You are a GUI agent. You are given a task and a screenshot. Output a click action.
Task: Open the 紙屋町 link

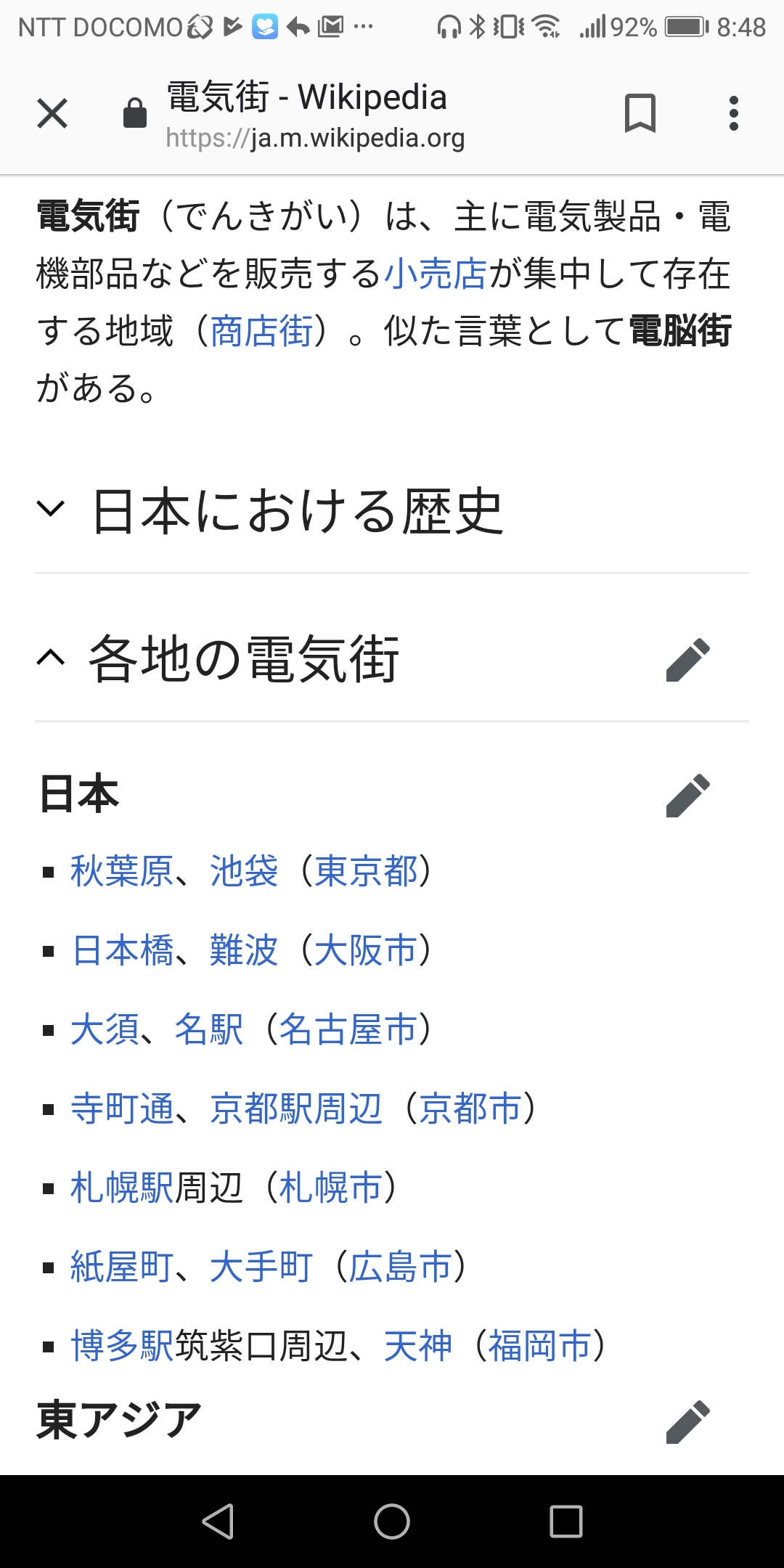click(x=122, y=1267)
